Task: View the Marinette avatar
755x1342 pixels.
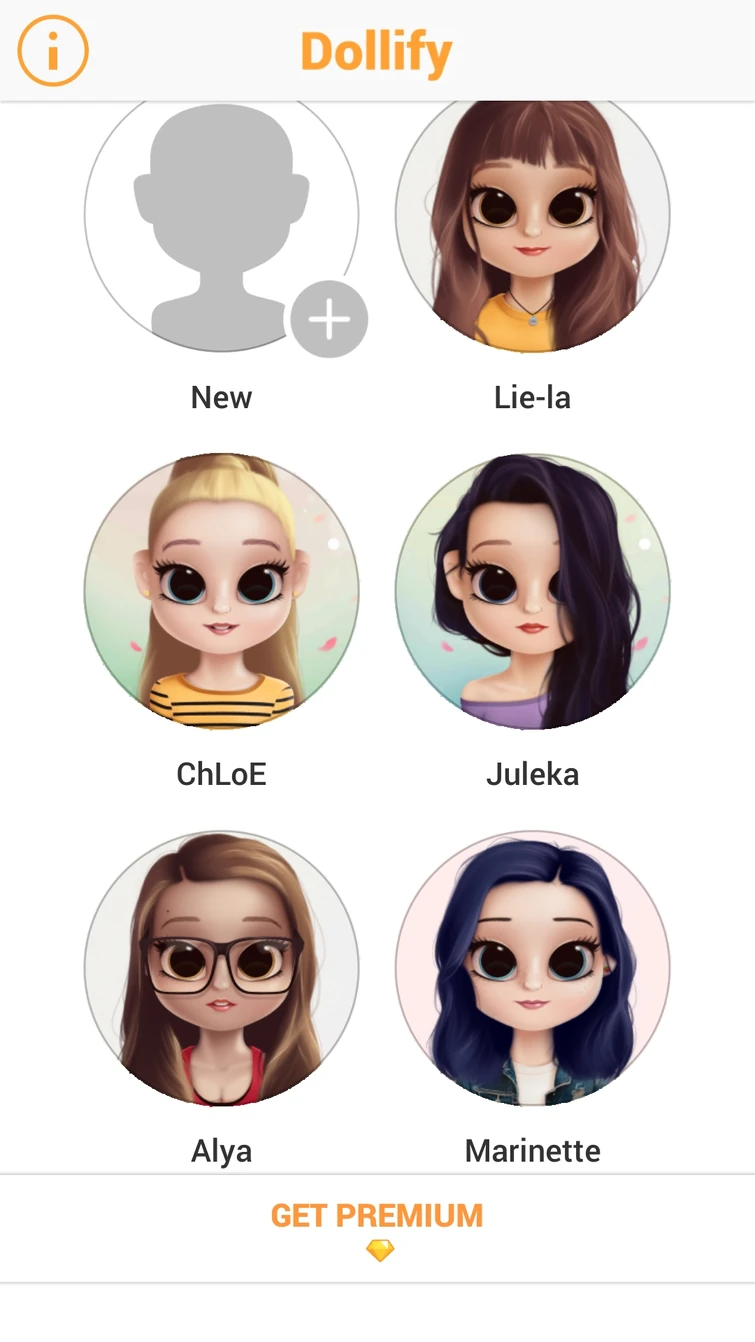Action: point(532,968)
